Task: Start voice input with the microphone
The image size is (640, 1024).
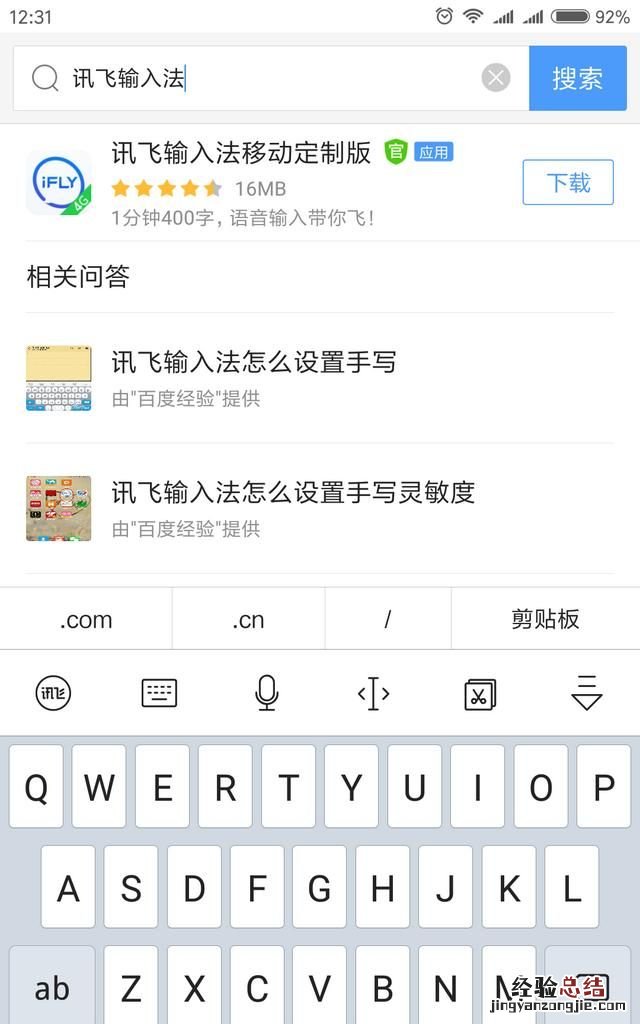Action: [266, 693]
